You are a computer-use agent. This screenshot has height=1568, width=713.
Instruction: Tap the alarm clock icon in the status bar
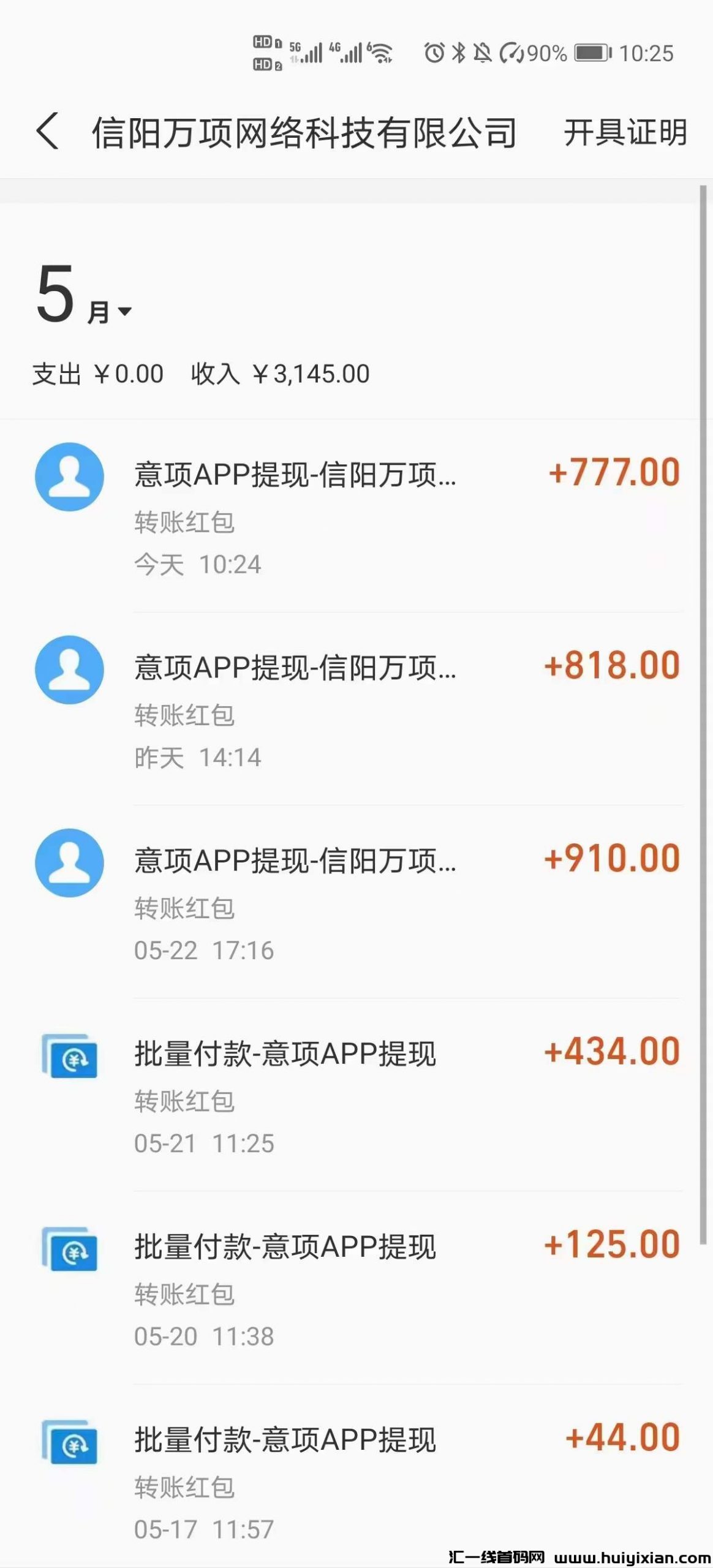tap(434, 54)
